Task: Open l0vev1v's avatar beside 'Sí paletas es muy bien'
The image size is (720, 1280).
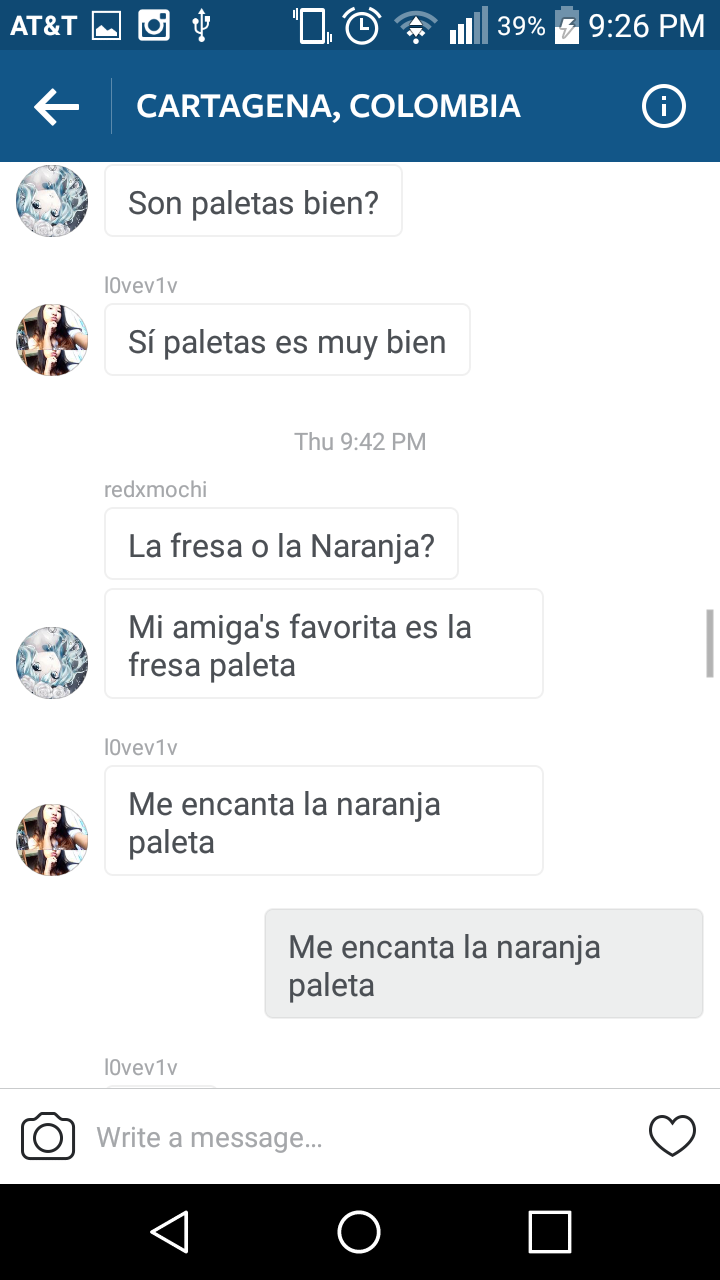Action: coord(52,340)
